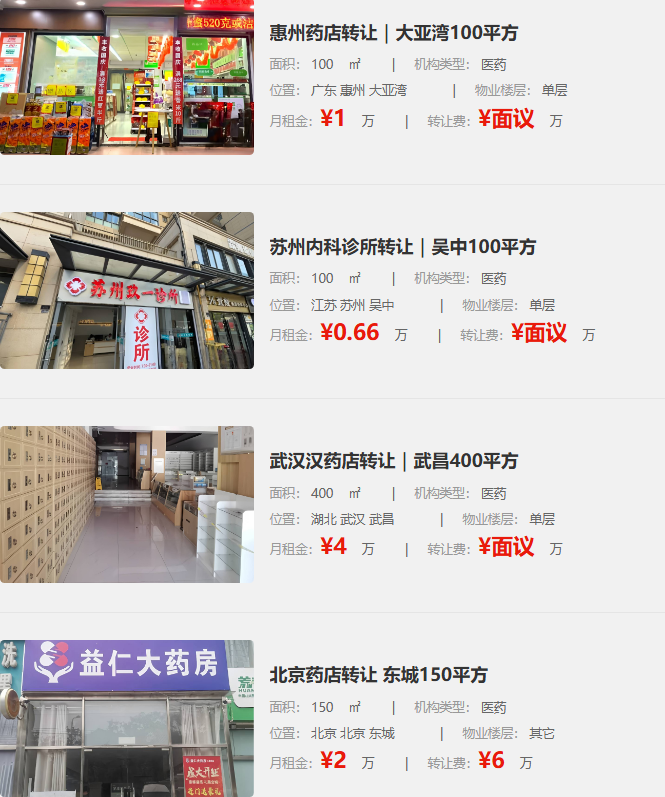View the photo of the 苏州 clinic listing
Image resolution: width=665 pixels, height=797 pixels.
(x=127, y=290)
